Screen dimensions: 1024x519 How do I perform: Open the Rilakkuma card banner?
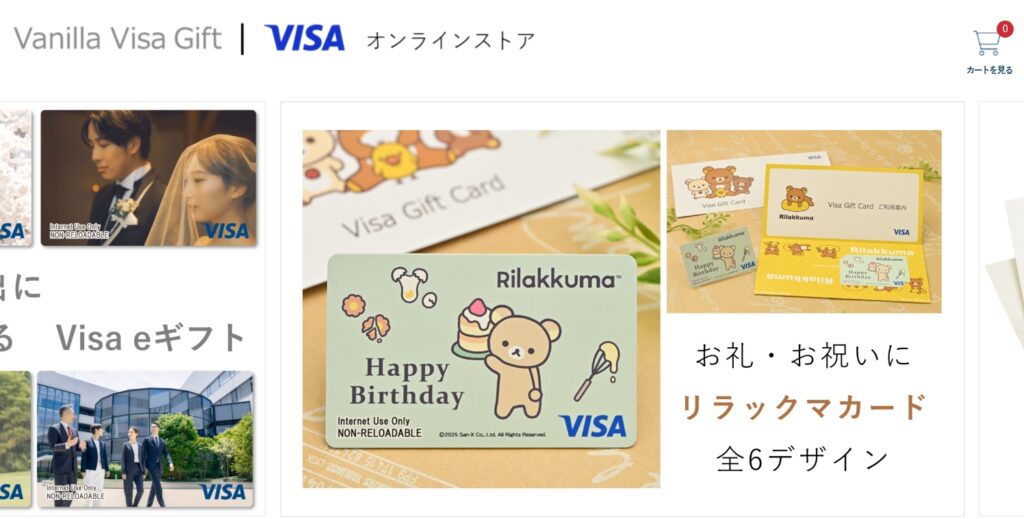(x=621, y=308)
